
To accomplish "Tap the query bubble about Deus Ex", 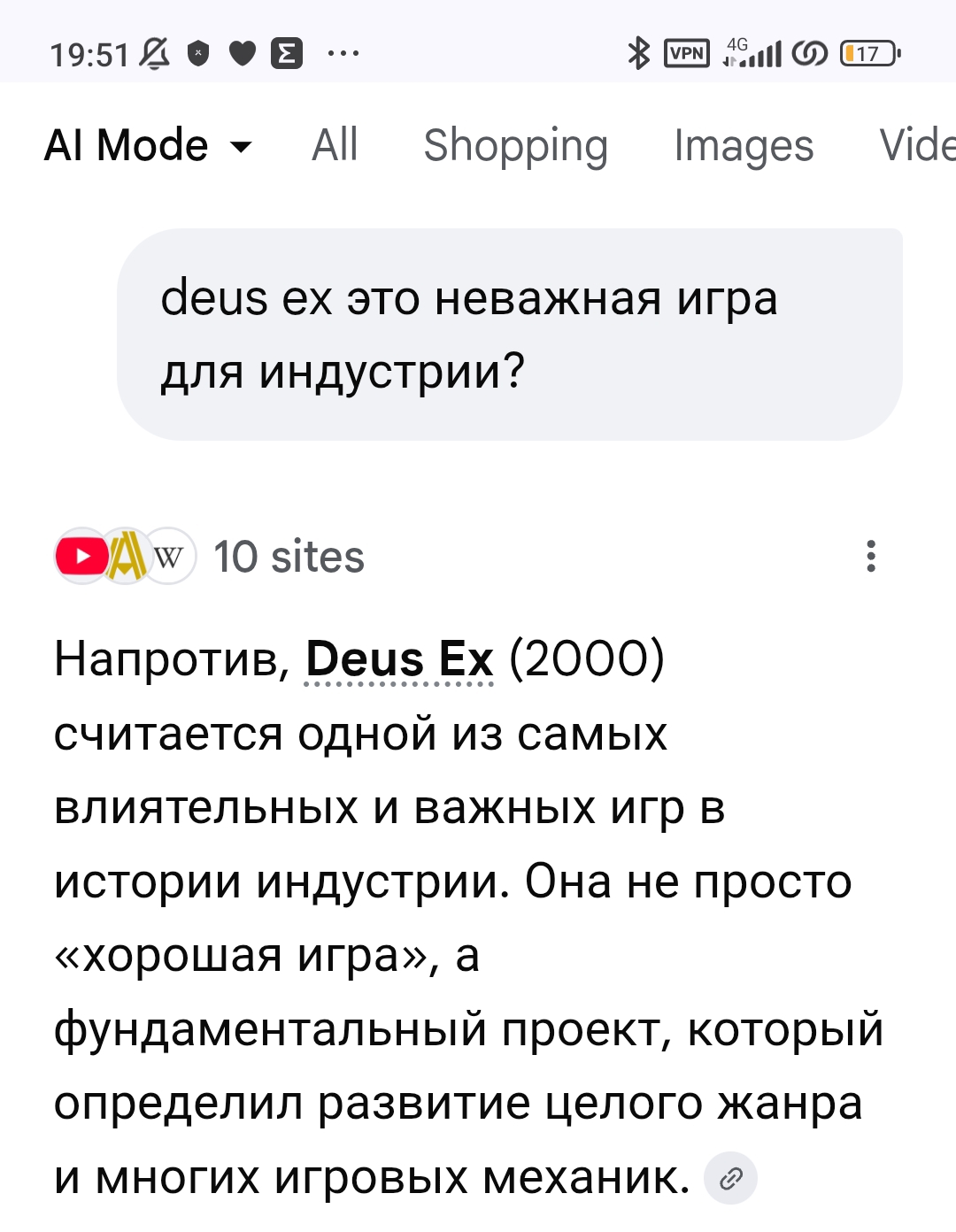I will [509, 334].
